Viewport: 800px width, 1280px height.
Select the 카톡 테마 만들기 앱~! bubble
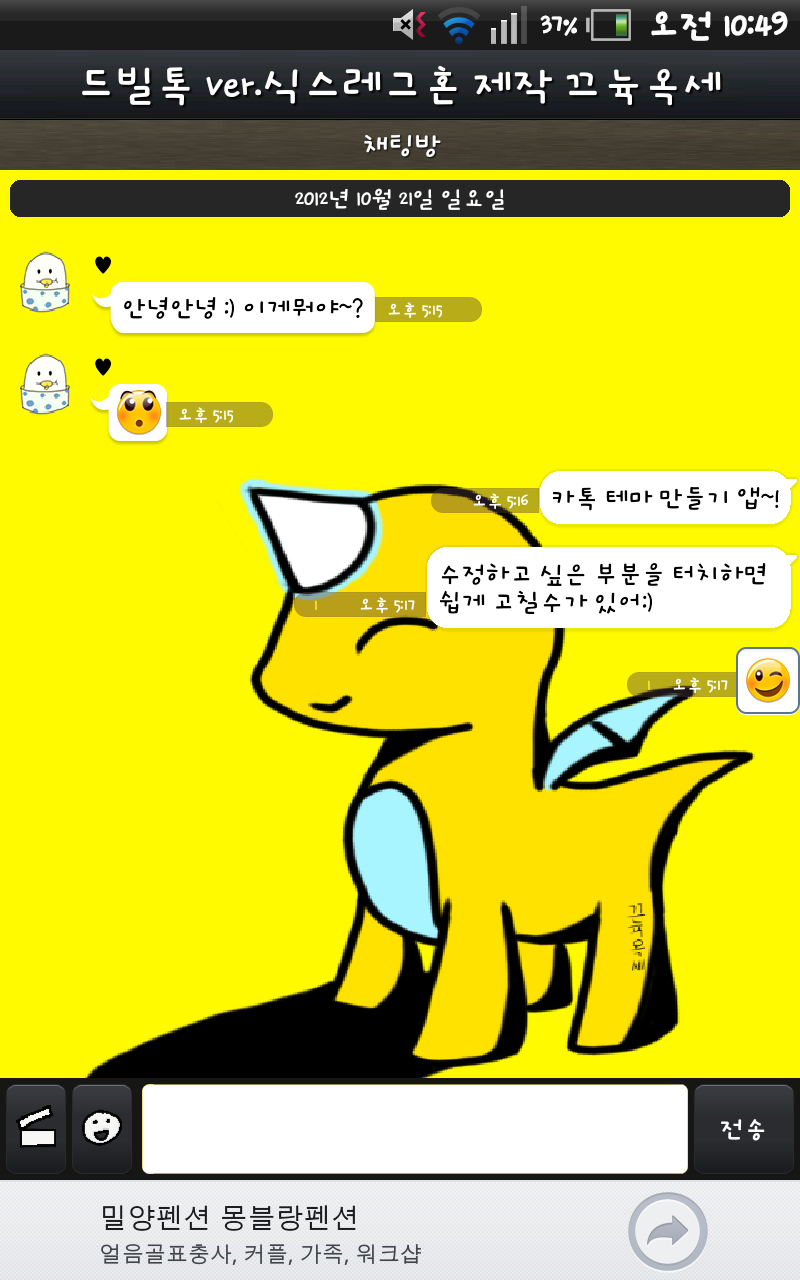[x=665, y=497]
